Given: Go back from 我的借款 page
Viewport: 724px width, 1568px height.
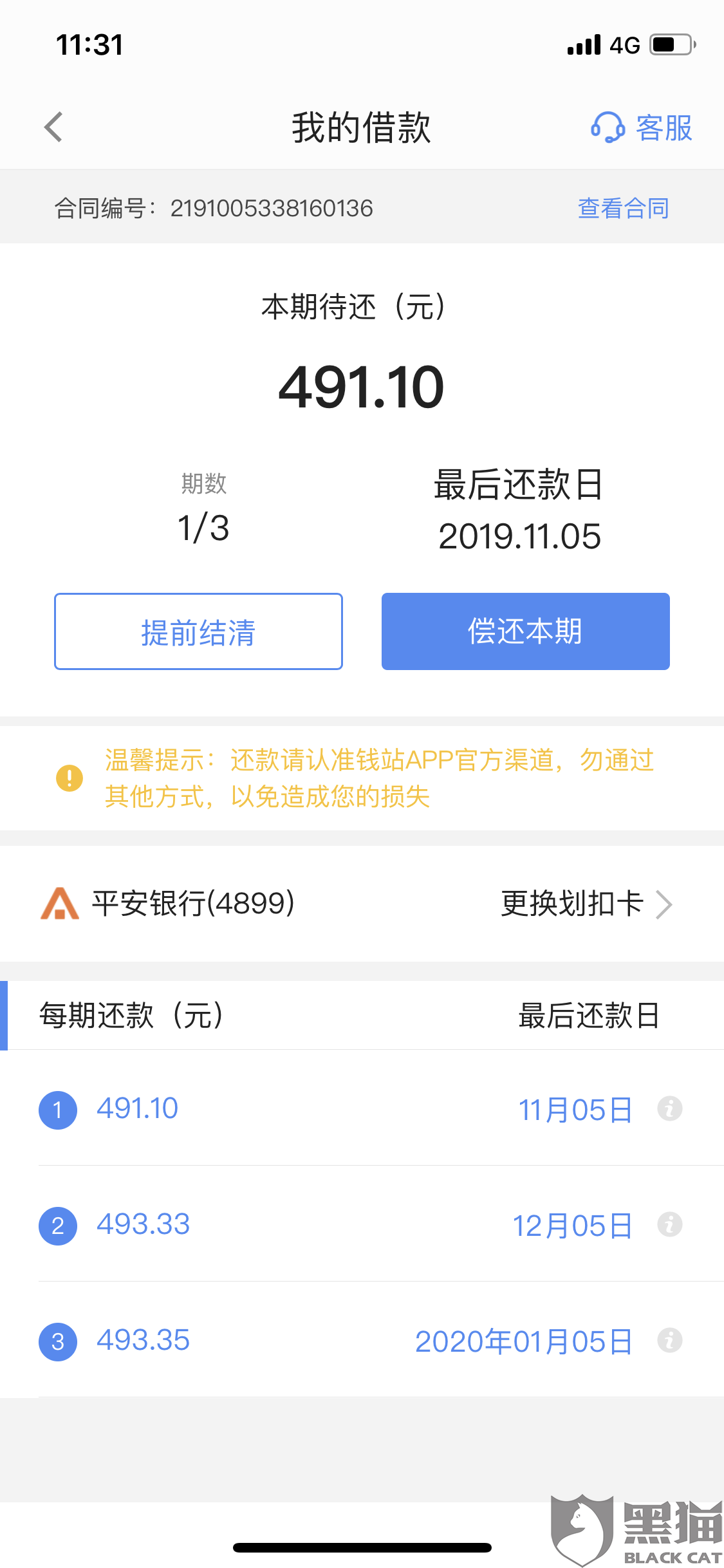Looking at the screenshot, I should (54, 127).
